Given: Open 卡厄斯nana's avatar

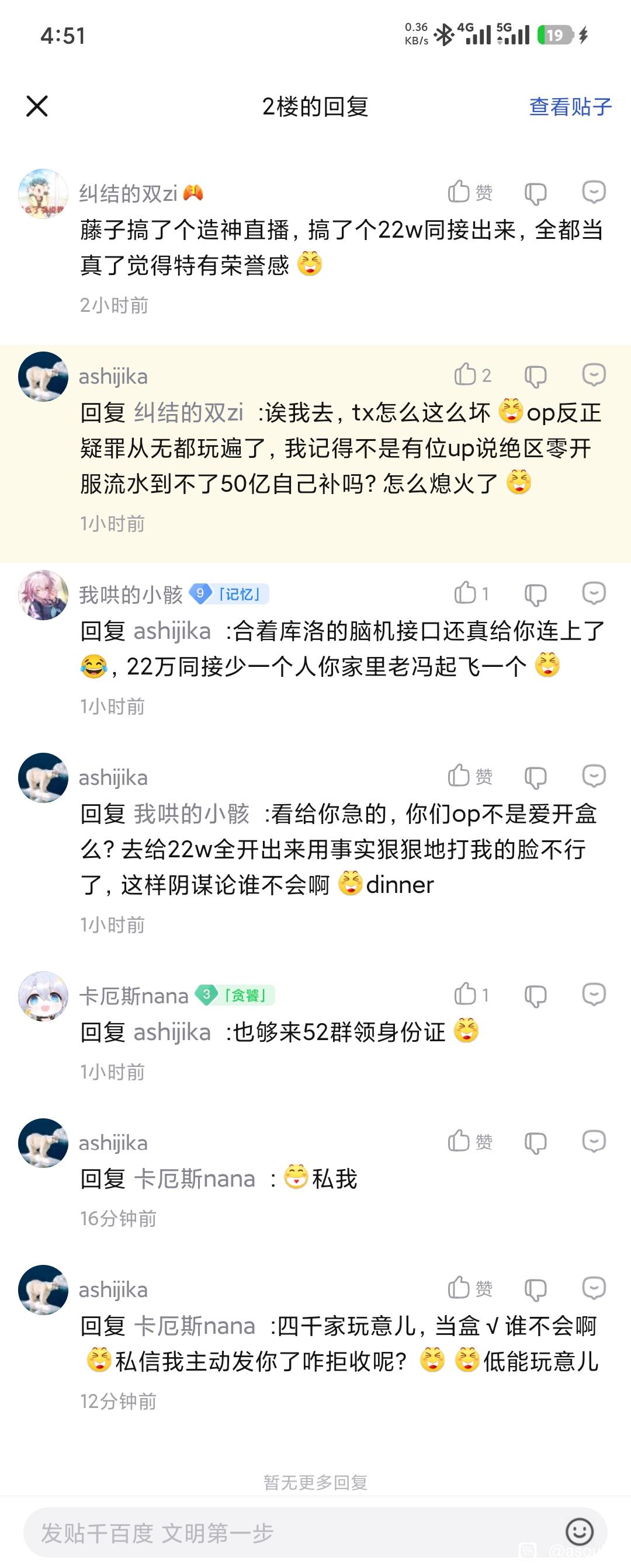Looking at the screenshot, I should 43,996.
